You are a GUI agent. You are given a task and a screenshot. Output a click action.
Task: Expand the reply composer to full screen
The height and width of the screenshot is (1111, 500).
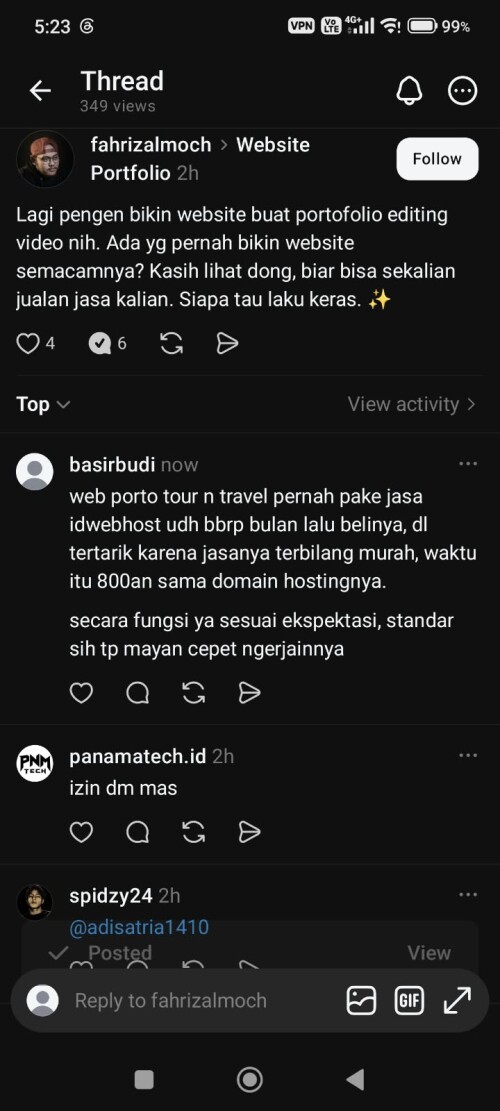coord(457,1000)
